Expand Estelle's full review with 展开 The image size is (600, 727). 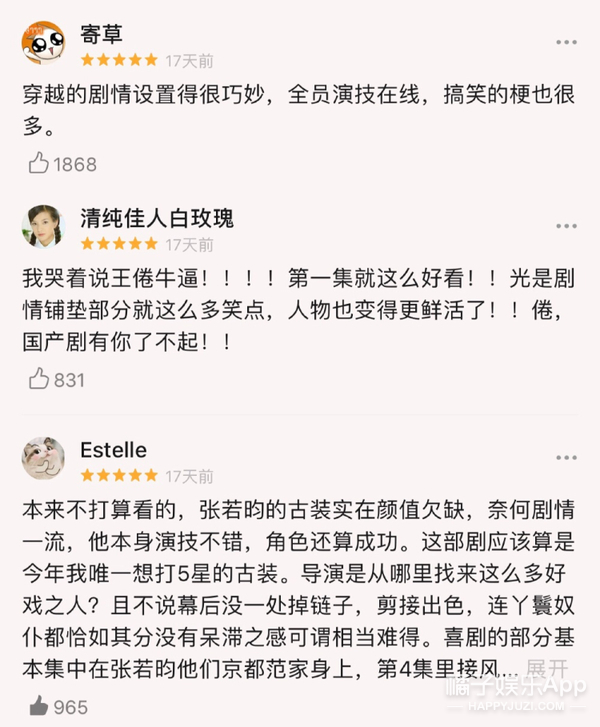pos(549,667)
